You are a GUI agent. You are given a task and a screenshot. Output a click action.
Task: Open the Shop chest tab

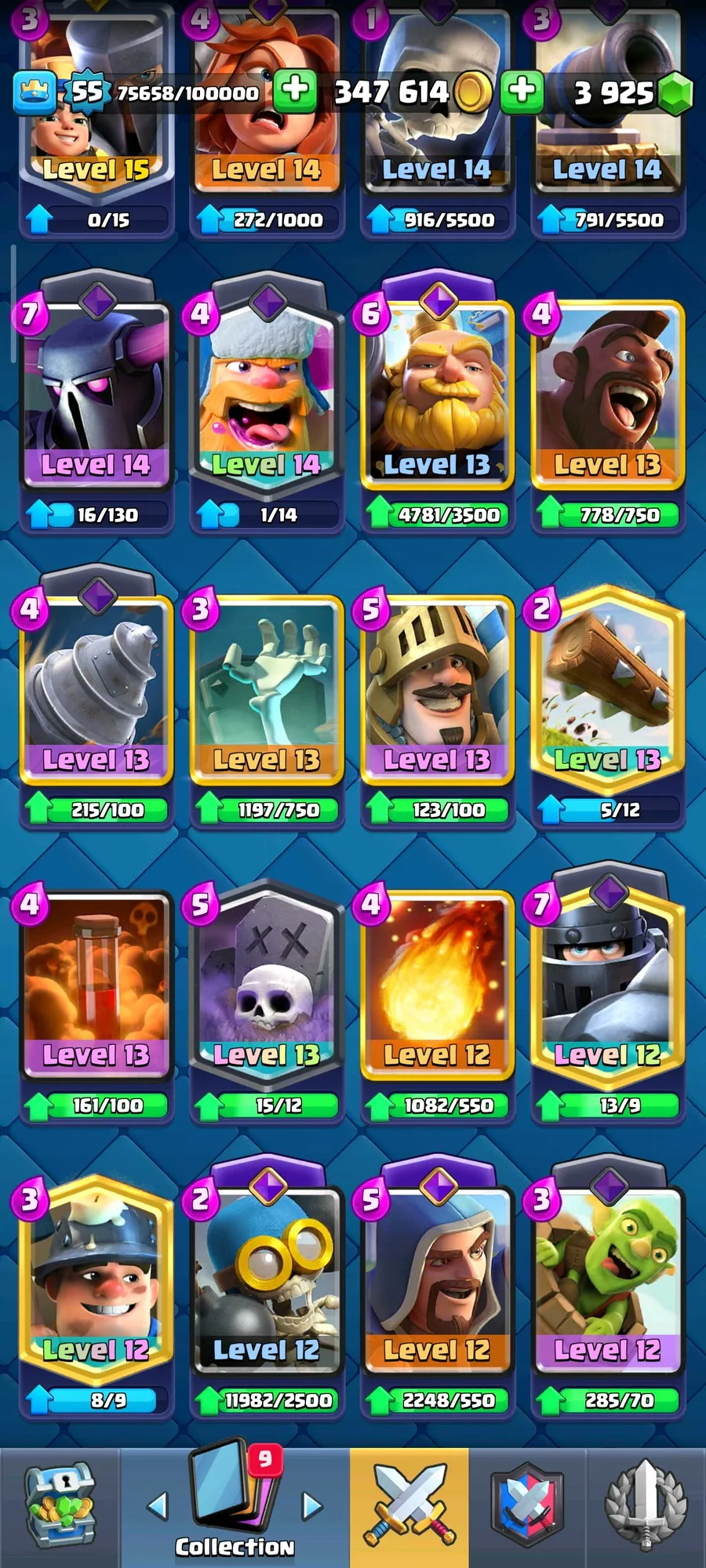click(x=60, y=1507)
